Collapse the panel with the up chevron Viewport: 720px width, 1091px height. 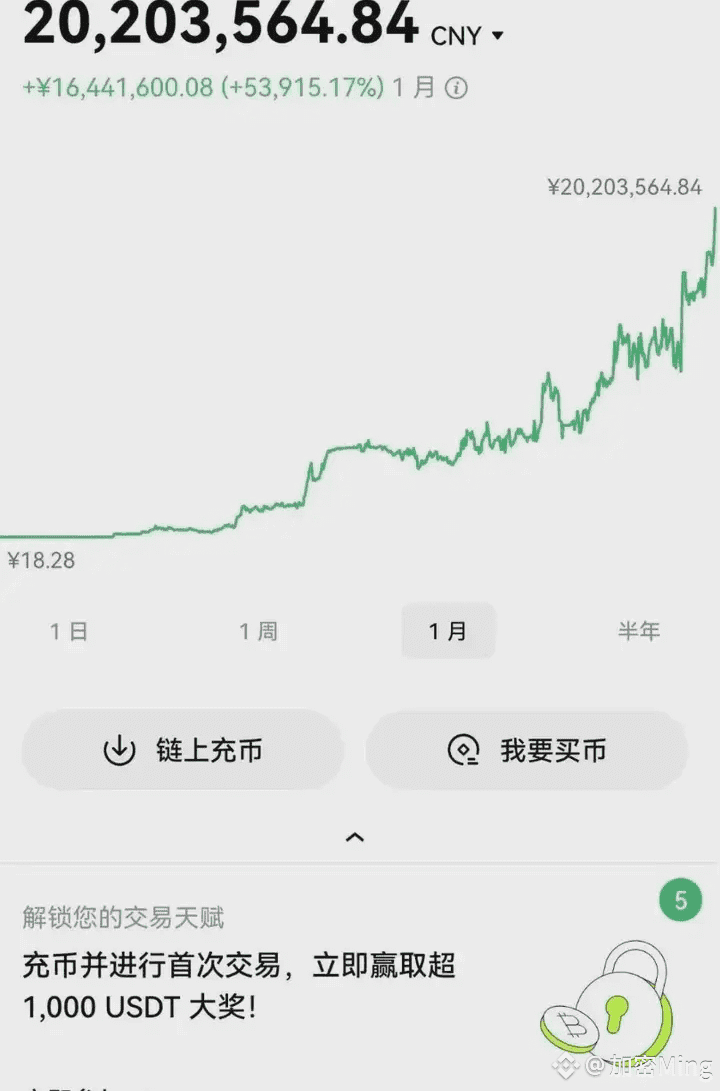[x=355, y=837]
